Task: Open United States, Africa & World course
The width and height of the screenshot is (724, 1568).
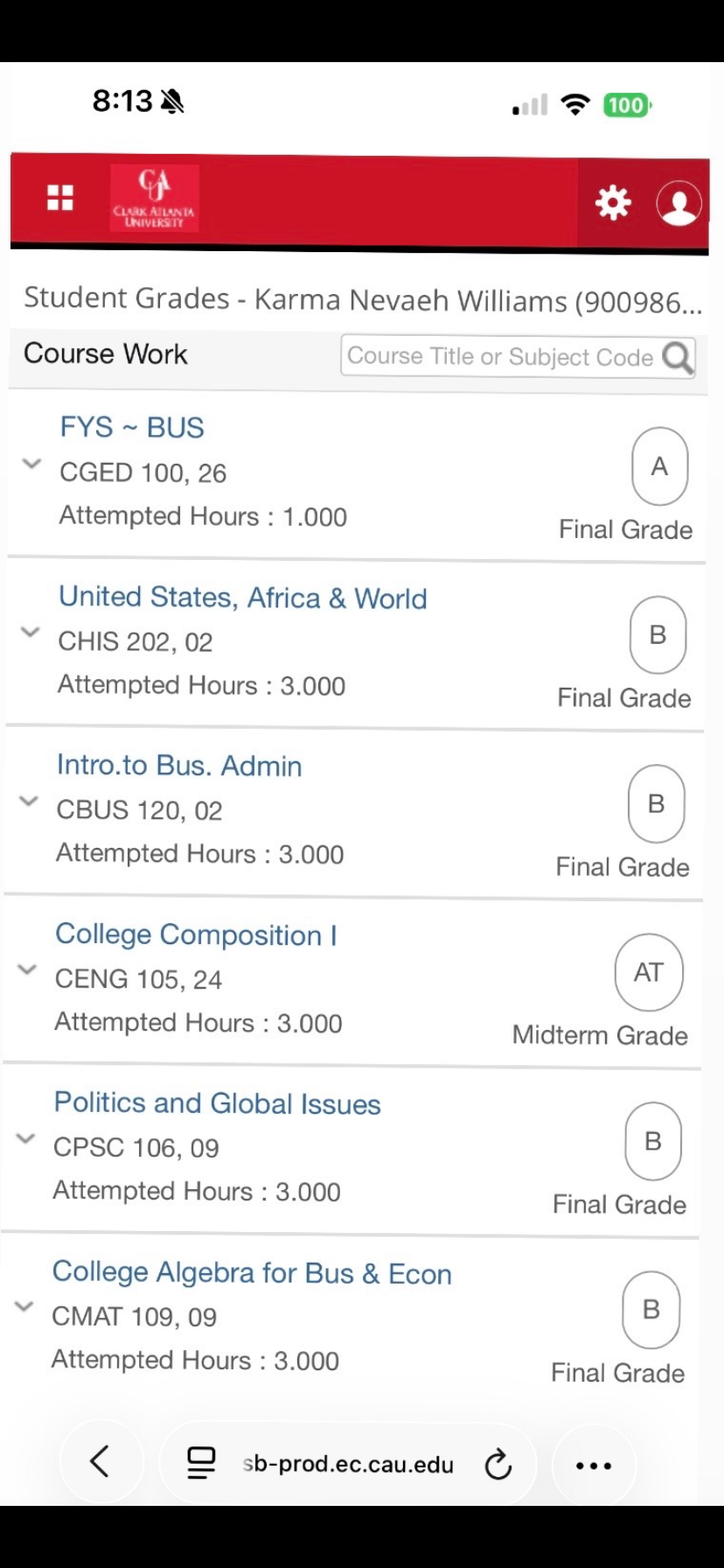Action: point(242,598)
